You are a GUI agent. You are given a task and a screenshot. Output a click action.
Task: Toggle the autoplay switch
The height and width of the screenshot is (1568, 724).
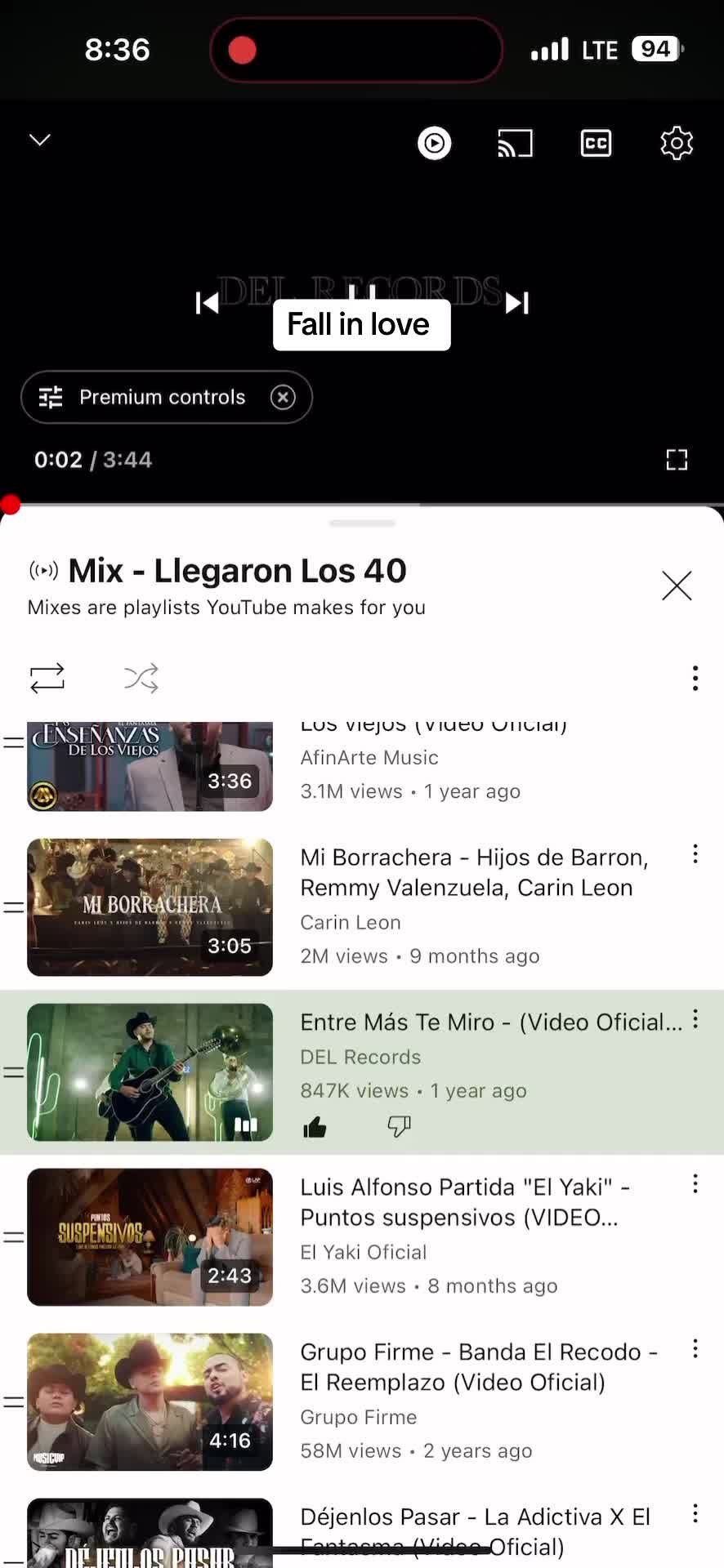click(x=434, y=144)
